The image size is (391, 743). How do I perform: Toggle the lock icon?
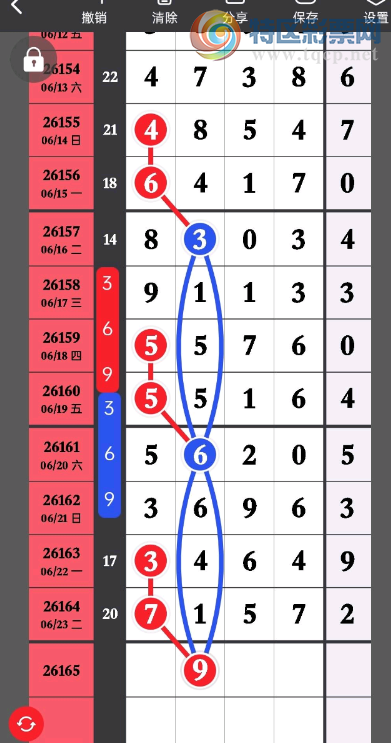click(33, 60)
